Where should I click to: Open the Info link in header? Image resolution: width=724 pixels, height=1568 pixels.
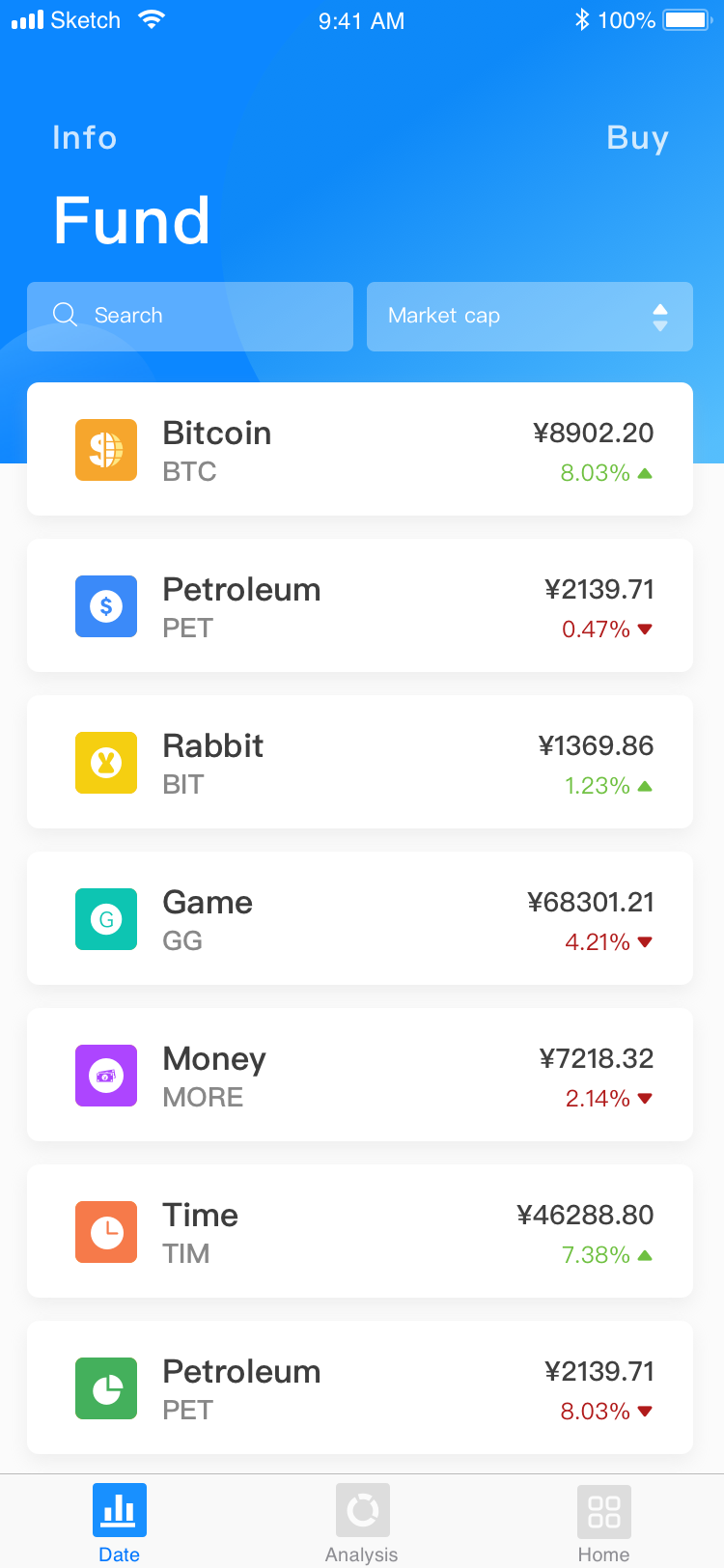85,138
